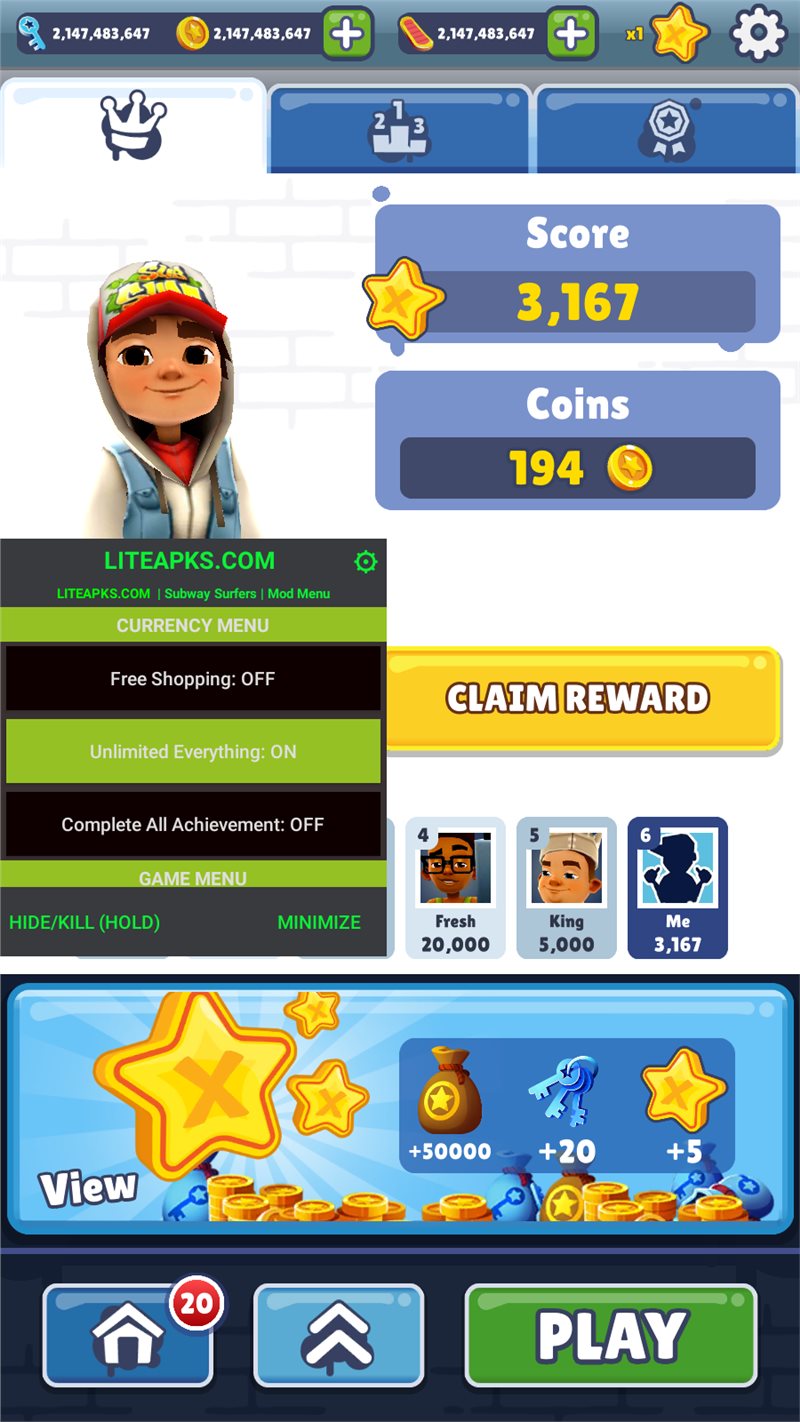Start a run with Play

[611, 1336]
